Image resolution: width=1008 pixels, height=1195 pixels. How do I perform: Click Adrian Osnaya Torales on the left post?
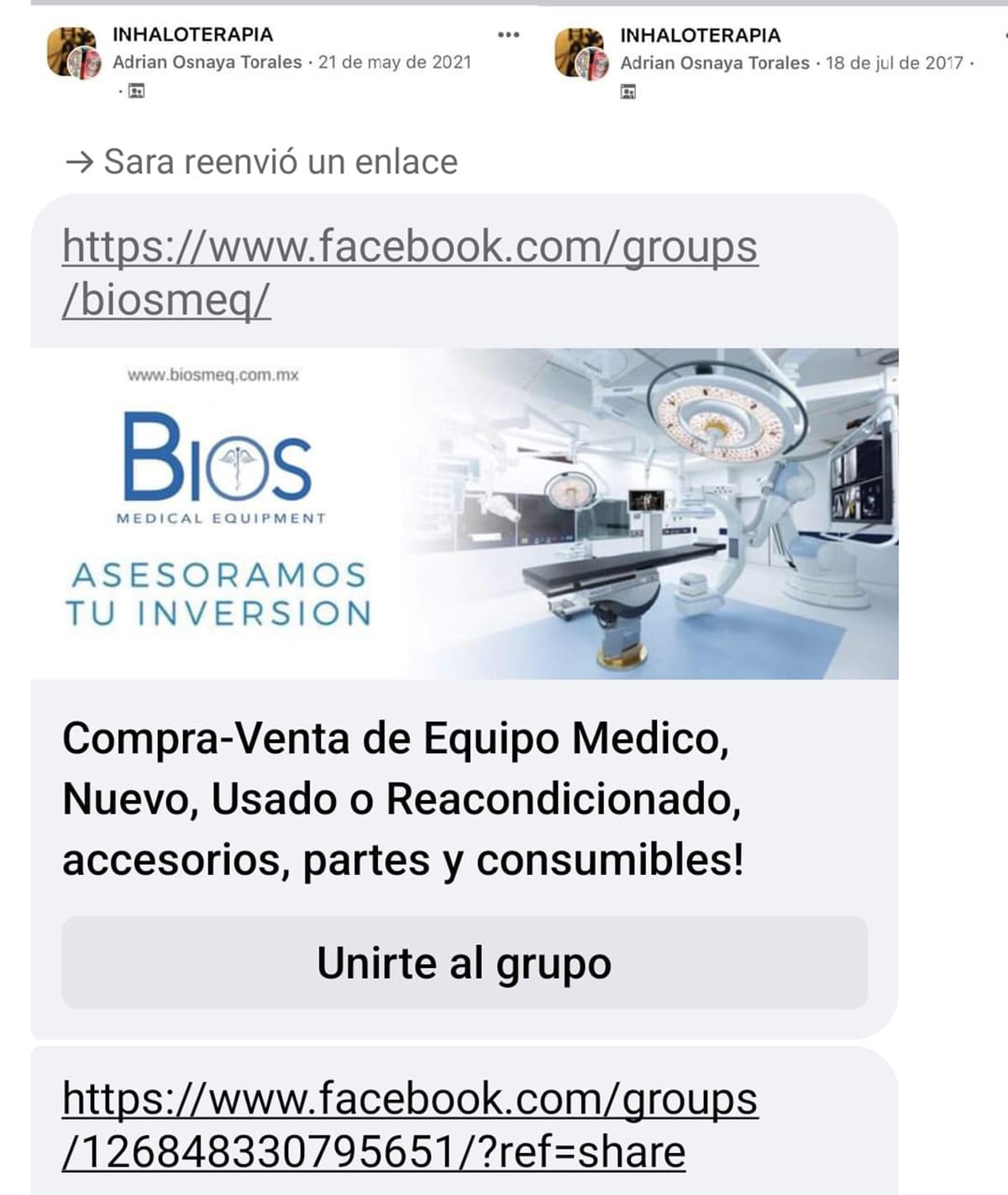point(204,61)
